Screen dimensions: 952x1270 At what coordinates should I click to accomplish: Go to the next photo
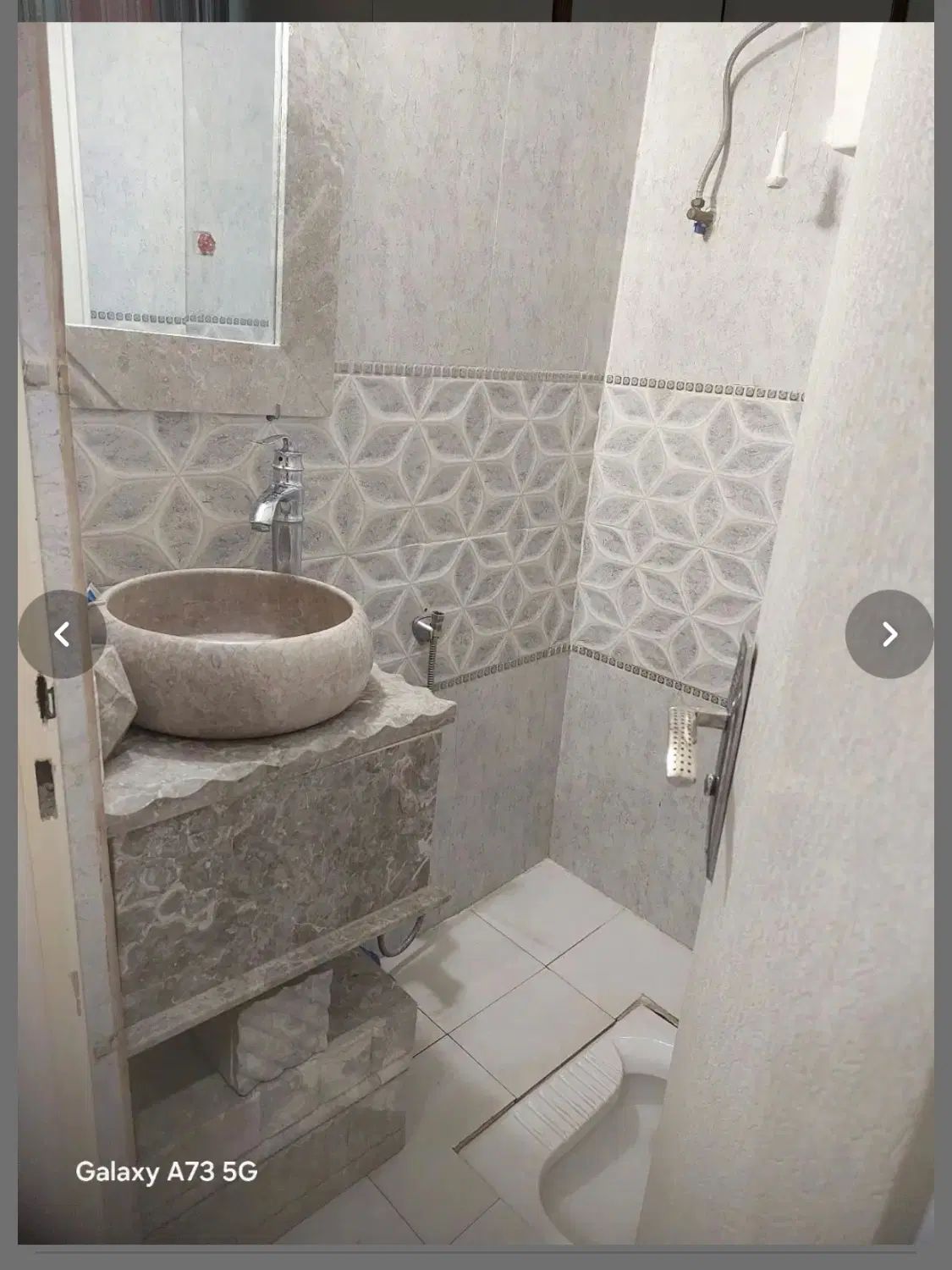[889, 634]
